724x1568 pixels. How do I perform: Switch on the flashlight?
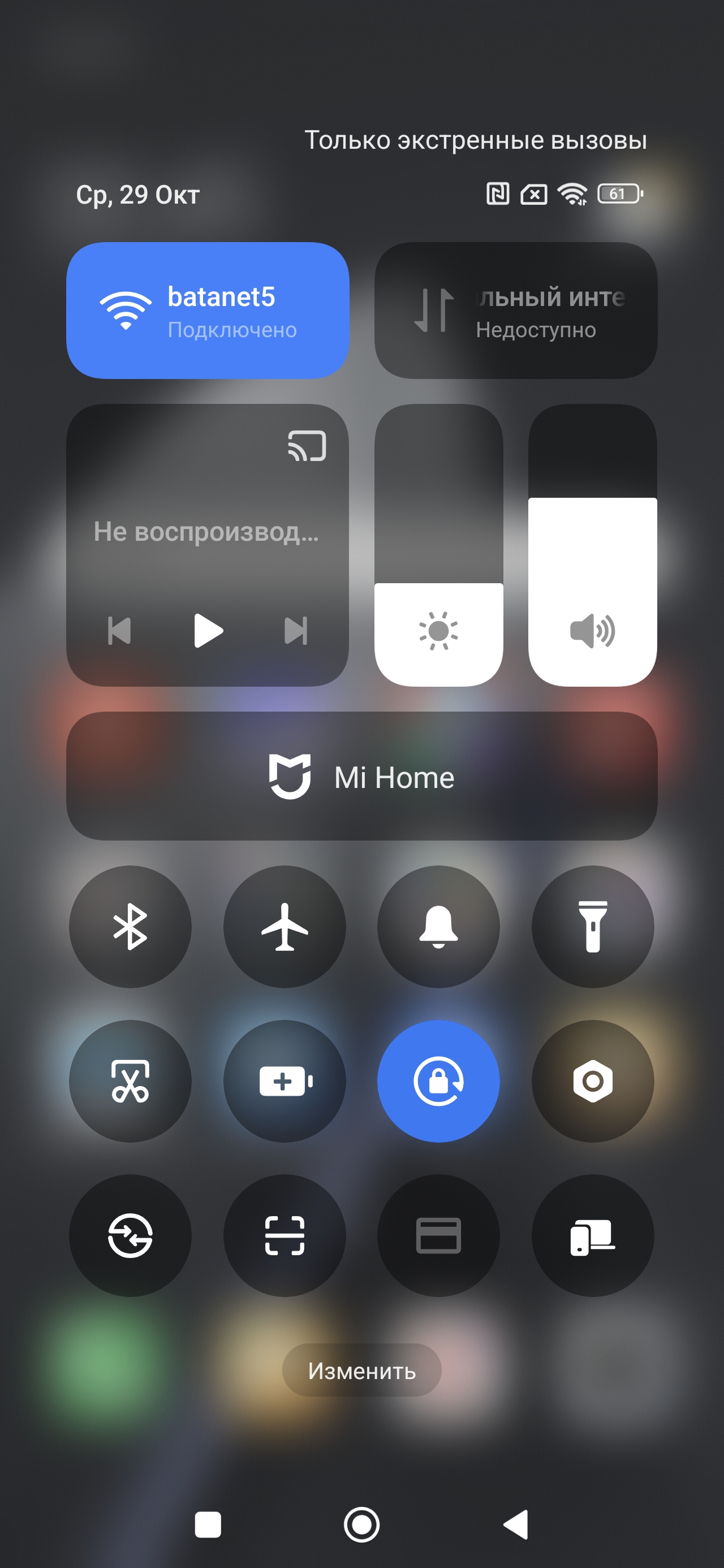[592, 927]
